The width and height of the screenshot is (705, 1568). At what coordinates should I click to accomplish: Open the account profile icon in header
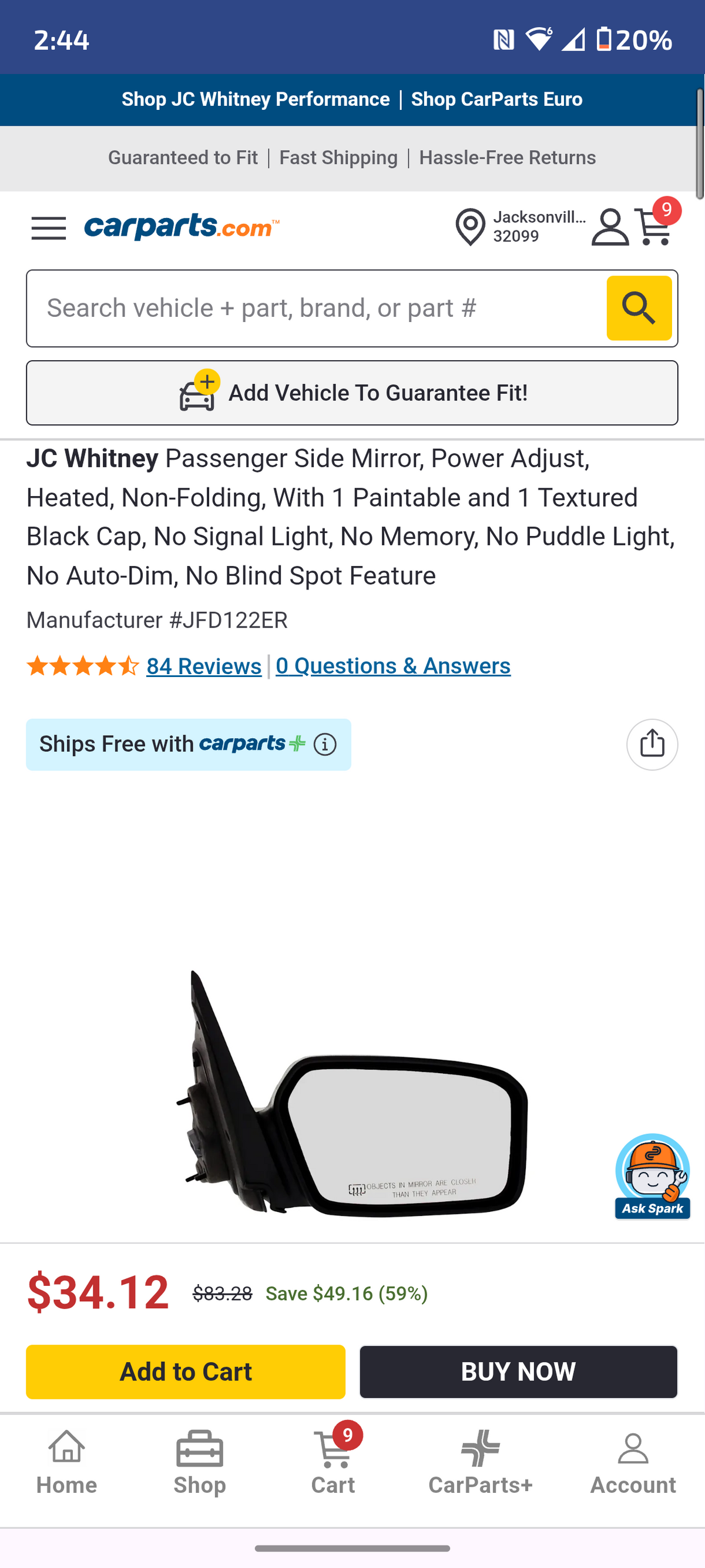[609, 227]
